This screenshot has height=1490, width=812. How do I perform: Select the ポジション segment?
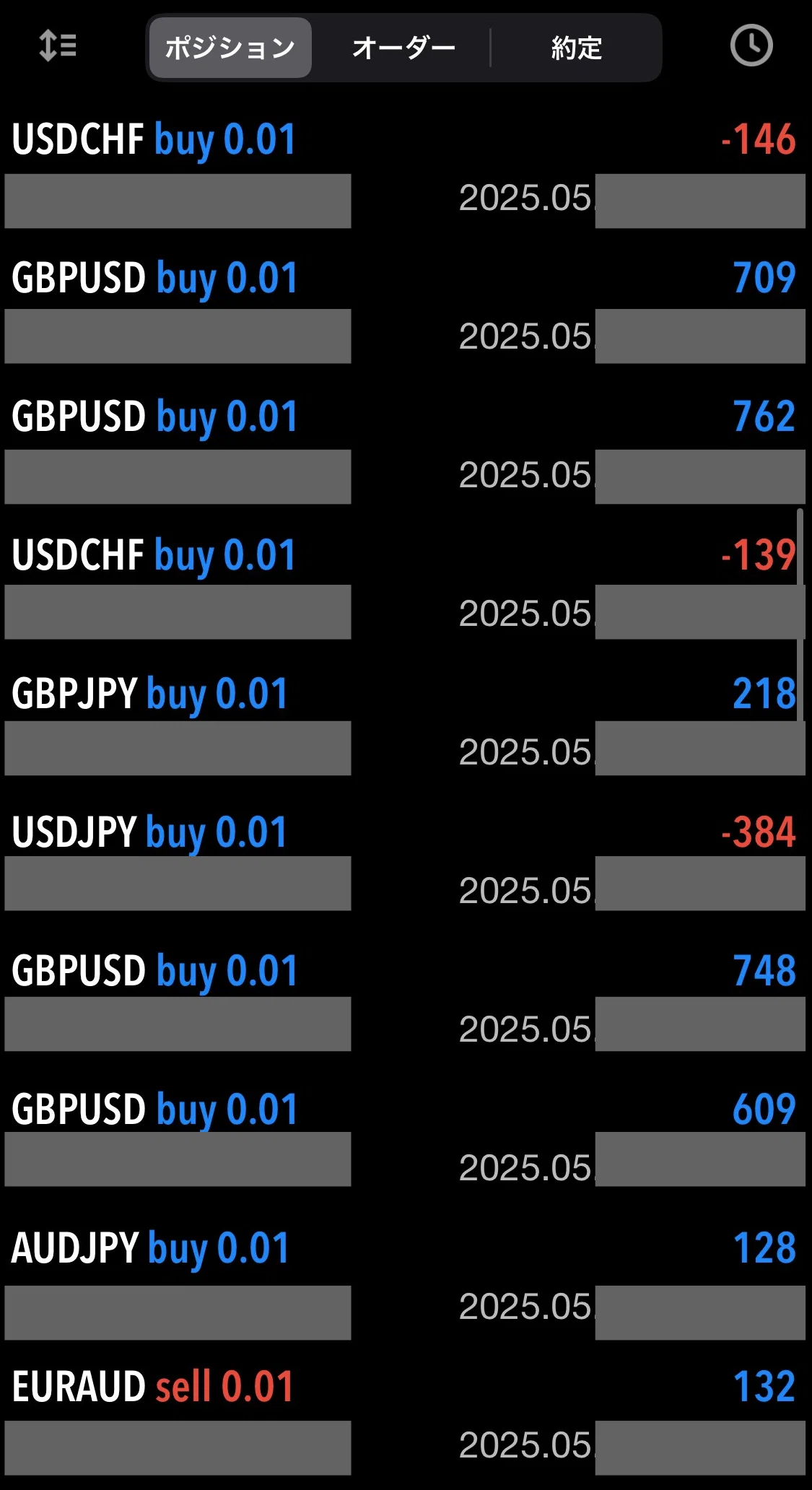click(230, 48)
